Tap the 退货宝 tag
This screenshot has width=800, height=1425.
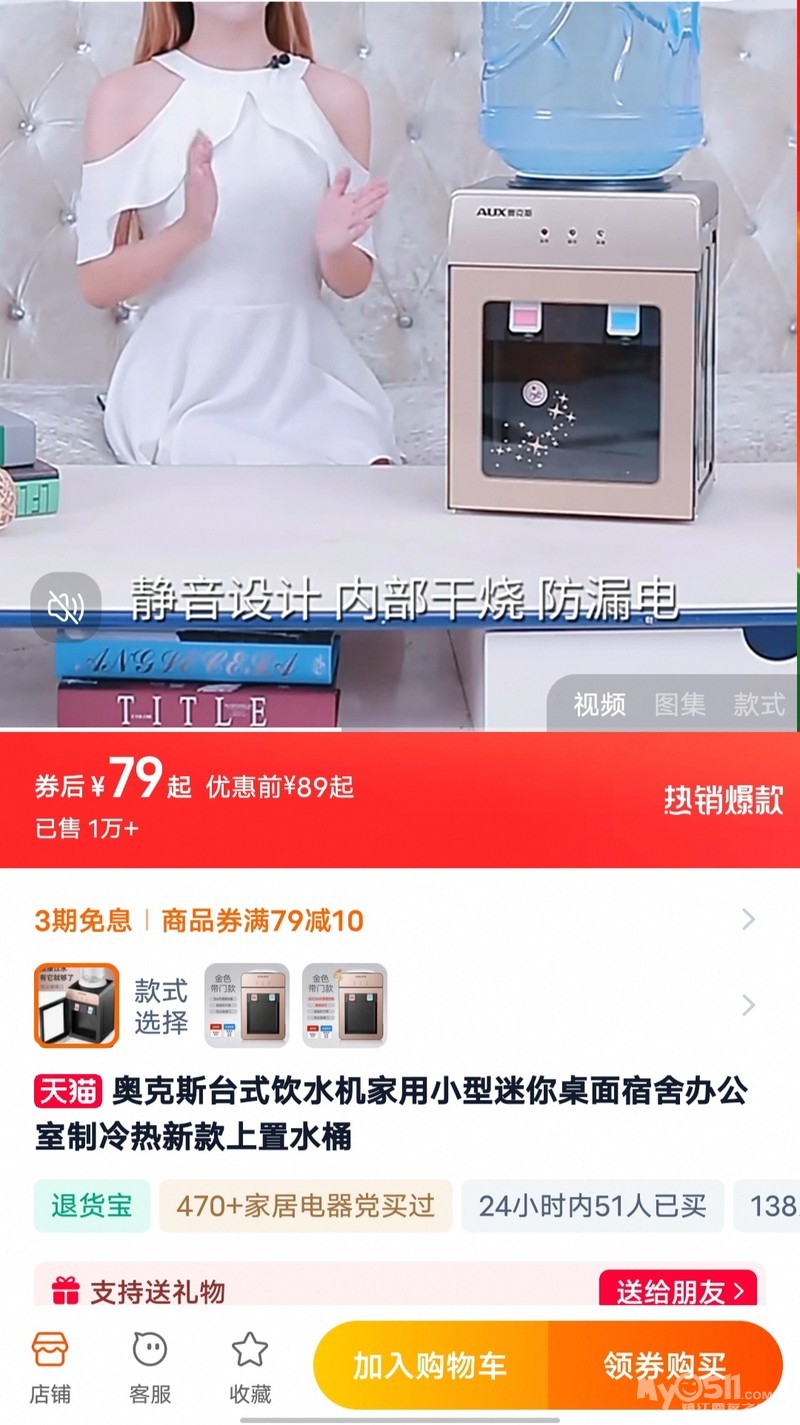(92, 1206)
